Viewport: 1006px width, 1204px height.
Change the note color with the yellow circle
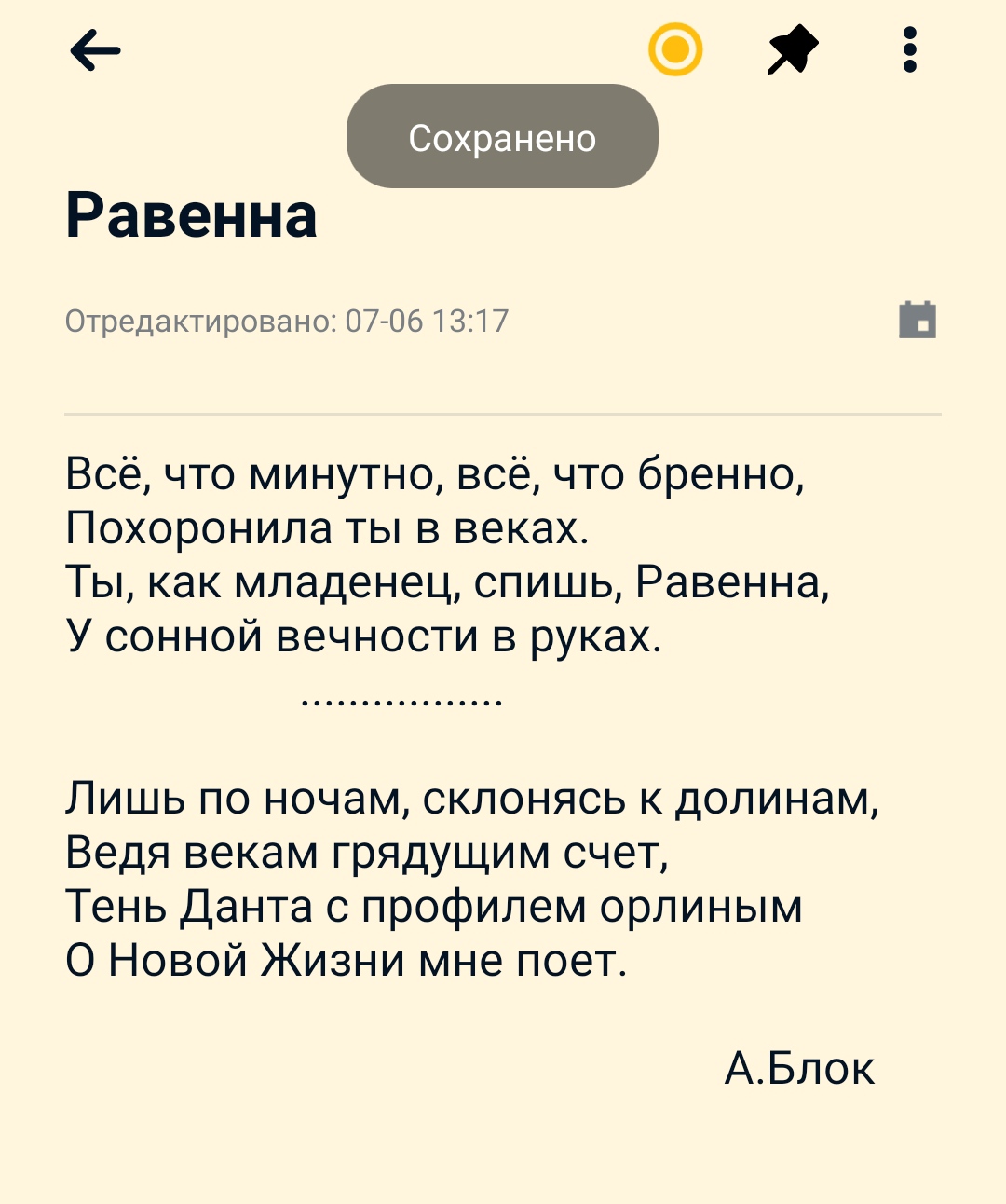[675, 49]
